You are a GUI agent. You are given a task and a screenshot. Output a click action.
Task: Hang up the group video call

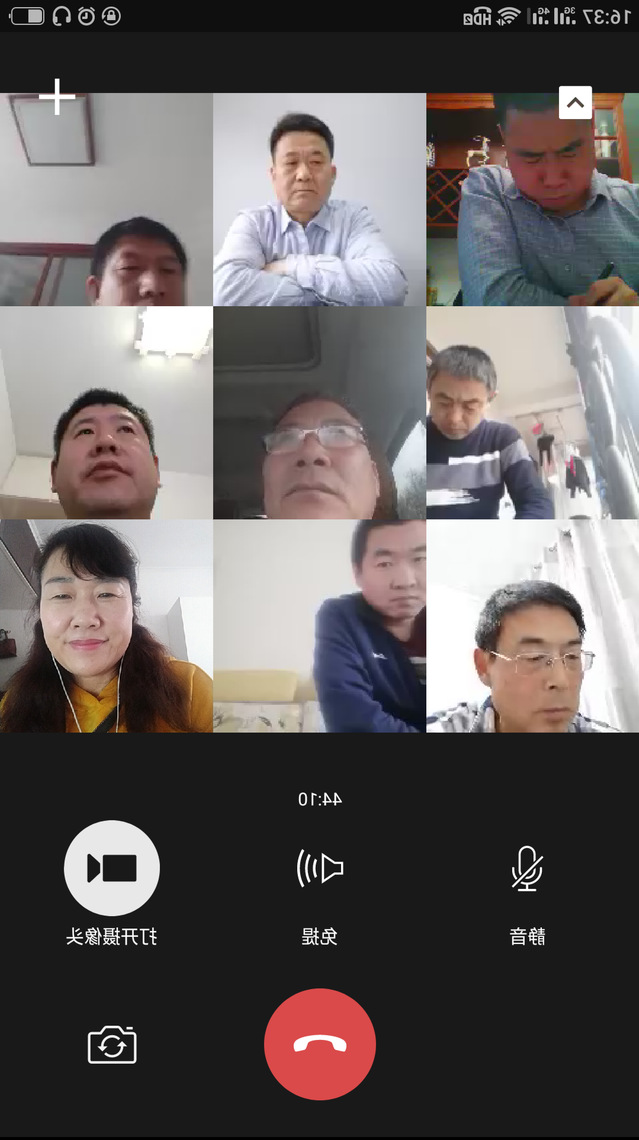(320, 1044)
